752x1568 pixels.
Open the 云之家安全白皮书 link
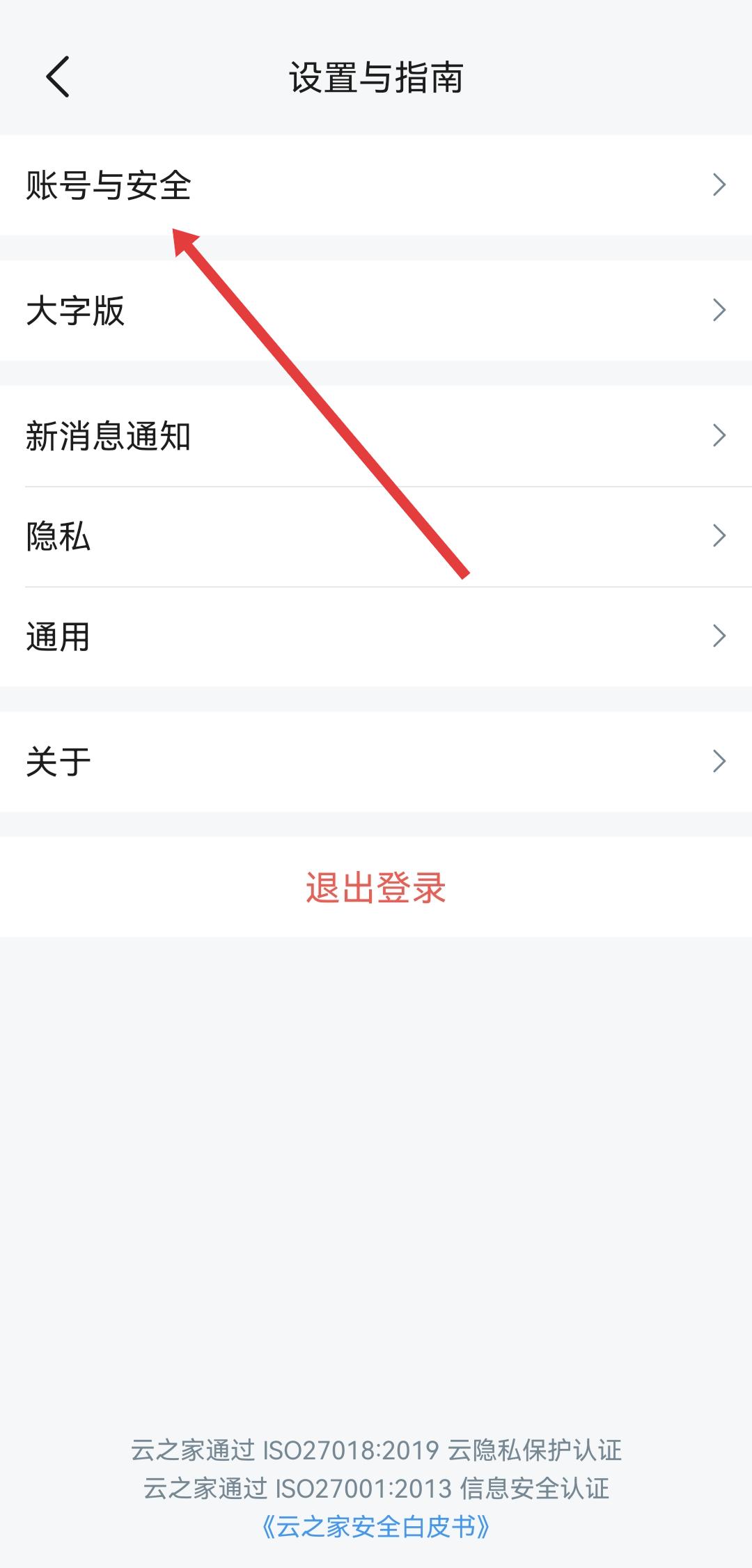click(376, 1527)
